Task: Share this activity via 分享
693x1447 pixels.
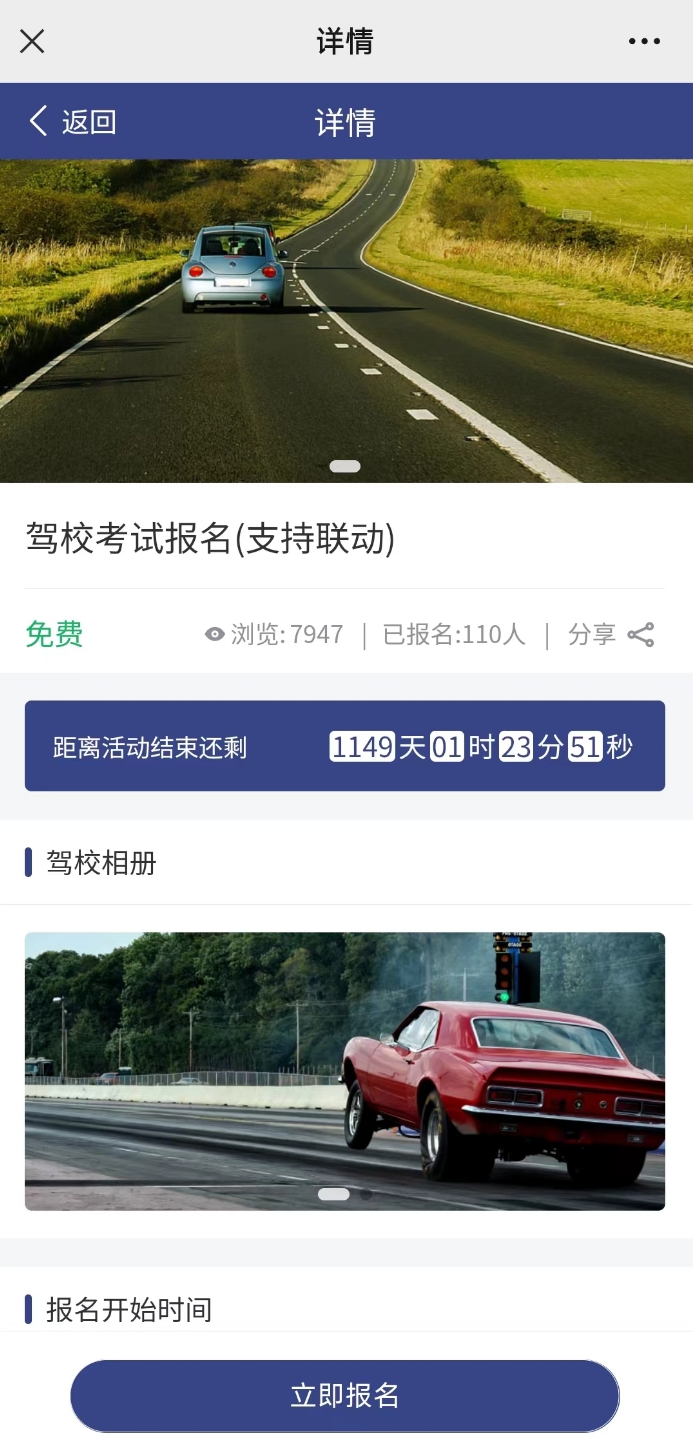Action: 611,635
